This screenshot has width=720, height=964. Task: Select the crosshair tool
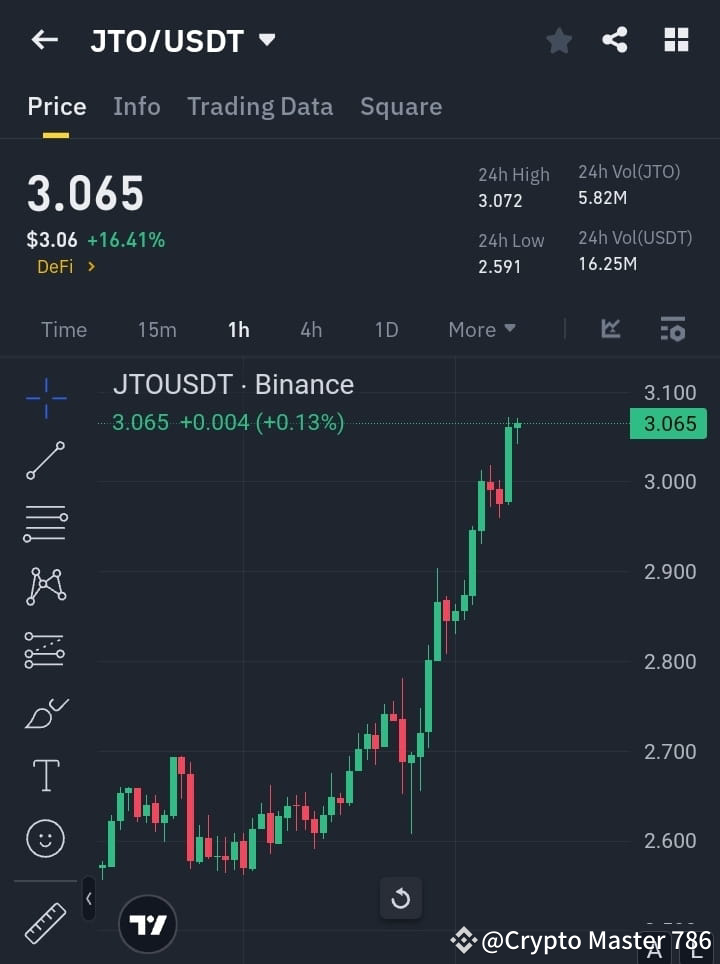point(45,398)
